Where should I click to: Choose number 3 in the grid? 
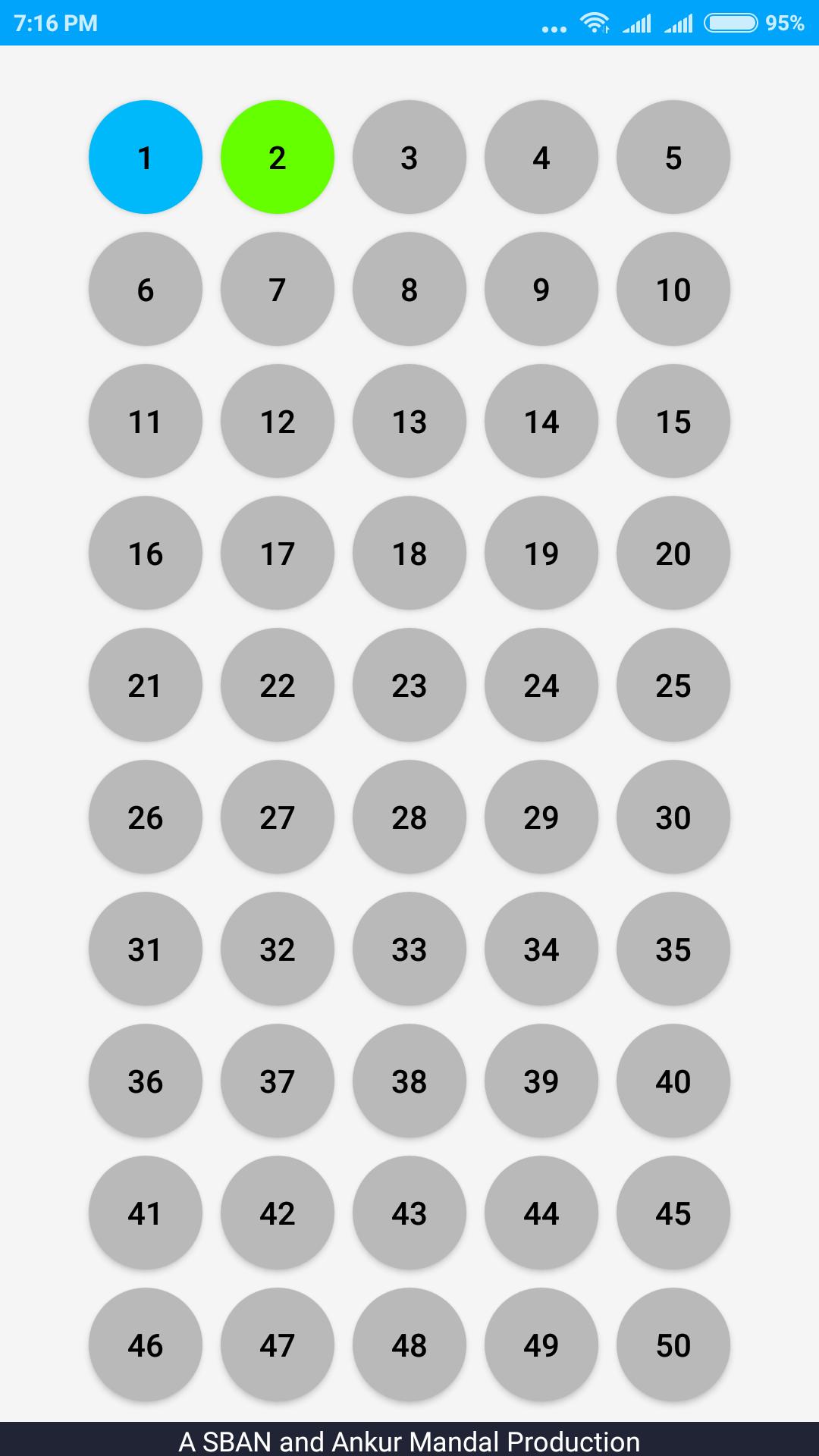pos(409,157)
